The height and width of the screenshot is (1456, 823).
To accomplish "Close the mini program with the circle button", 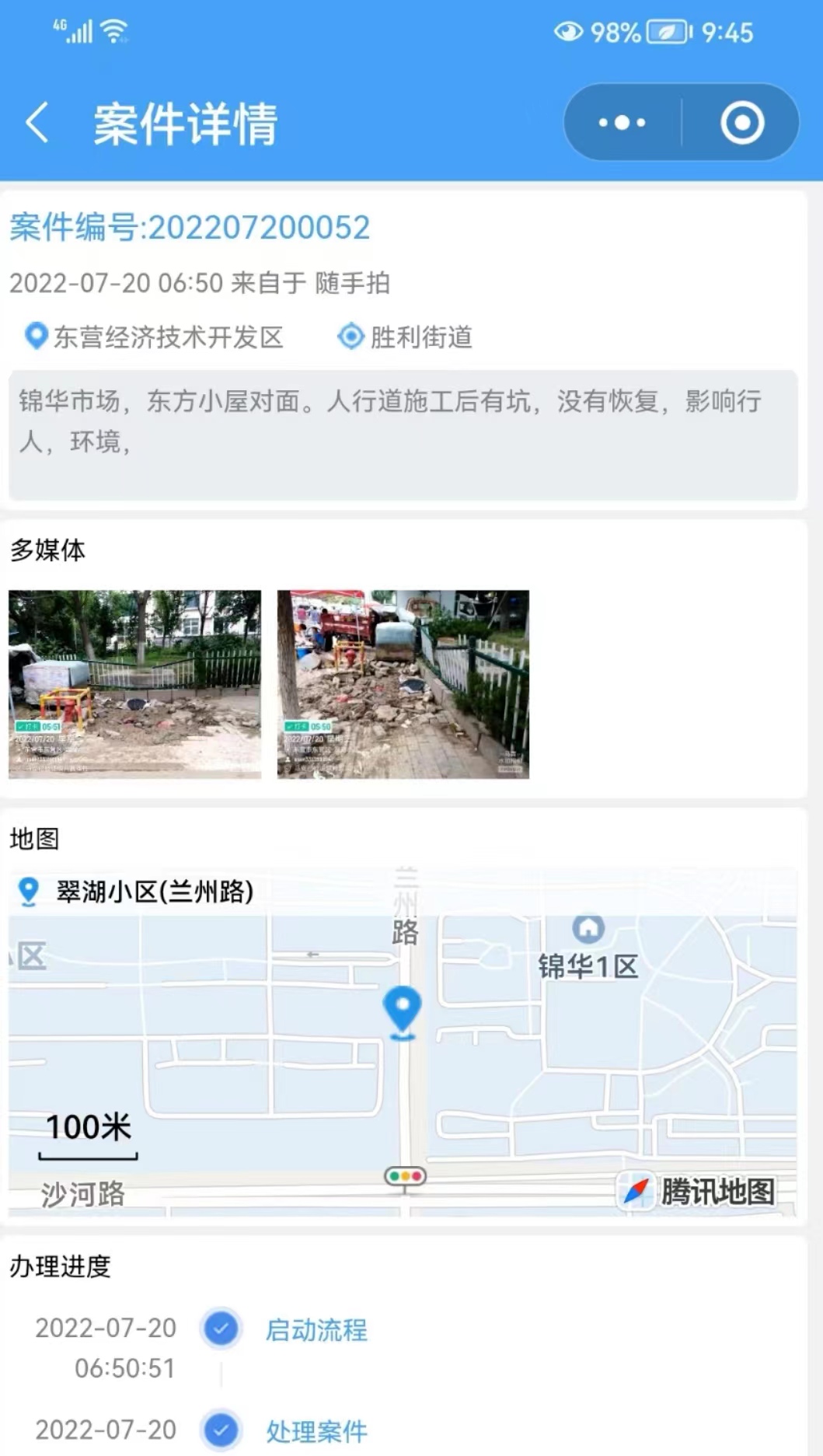I will (x=742, y=123).
